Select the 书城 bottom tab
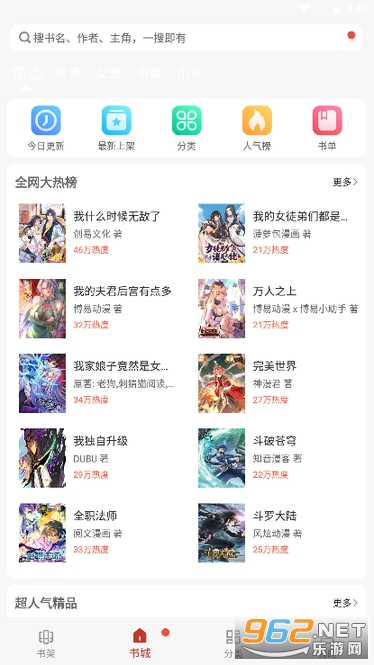Image resolution: width=374 pixels, height=665 pixels. (x=140, y=643)
